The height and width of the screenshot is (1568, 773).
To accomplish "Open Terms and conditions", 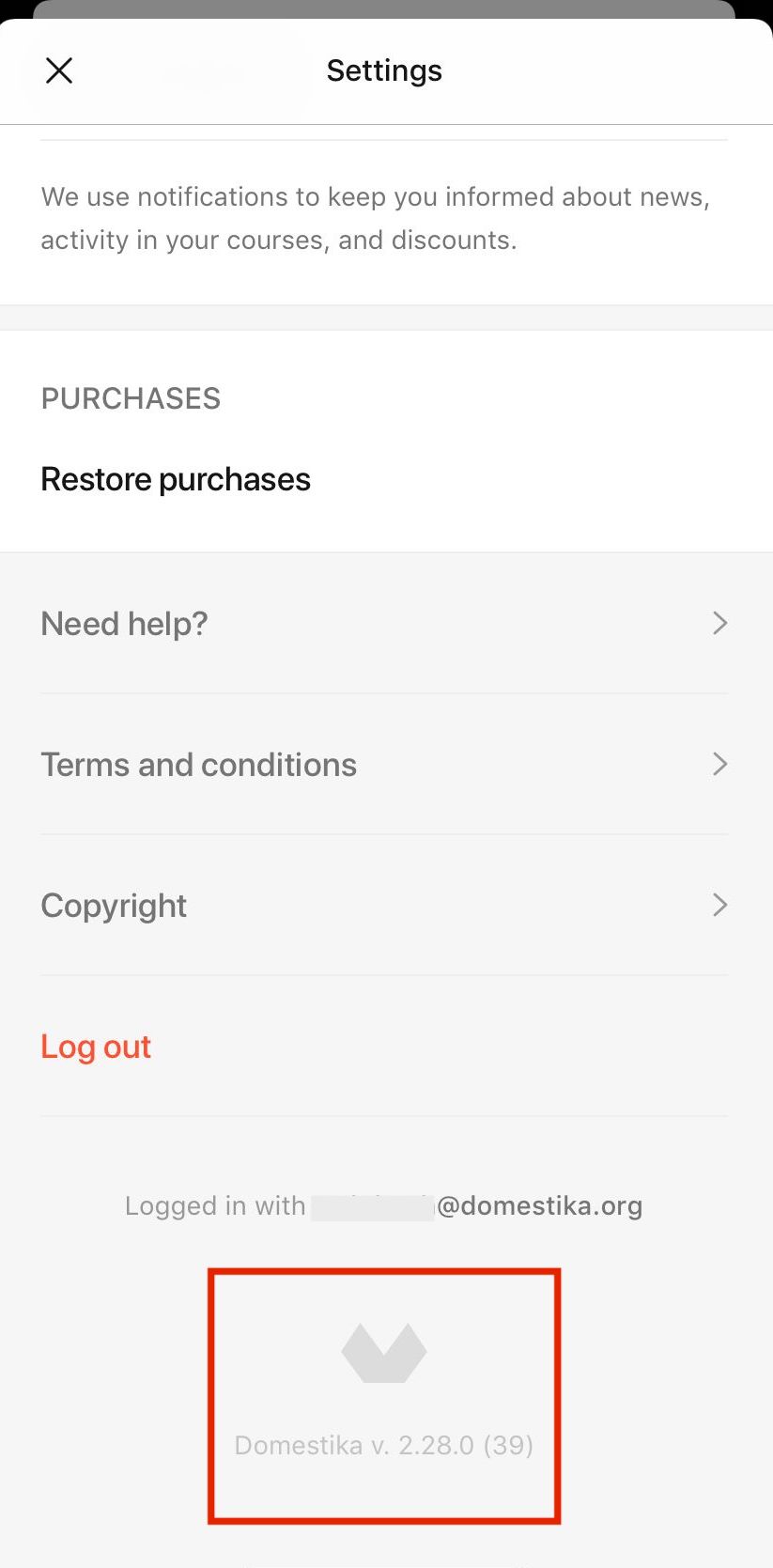I will [385, 765].
